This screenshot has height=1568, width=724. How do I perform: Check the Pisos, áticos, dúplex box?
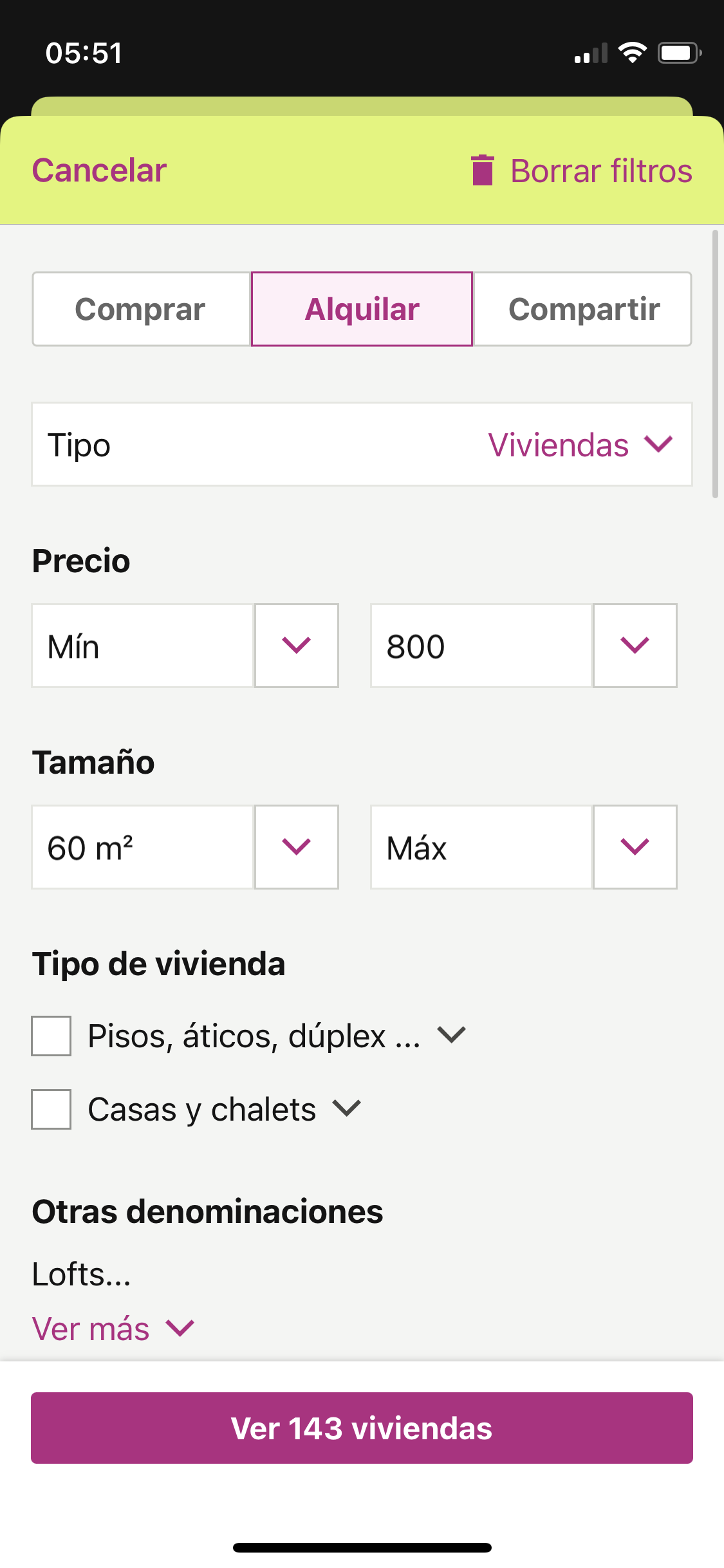click(x=51, y=1036)
